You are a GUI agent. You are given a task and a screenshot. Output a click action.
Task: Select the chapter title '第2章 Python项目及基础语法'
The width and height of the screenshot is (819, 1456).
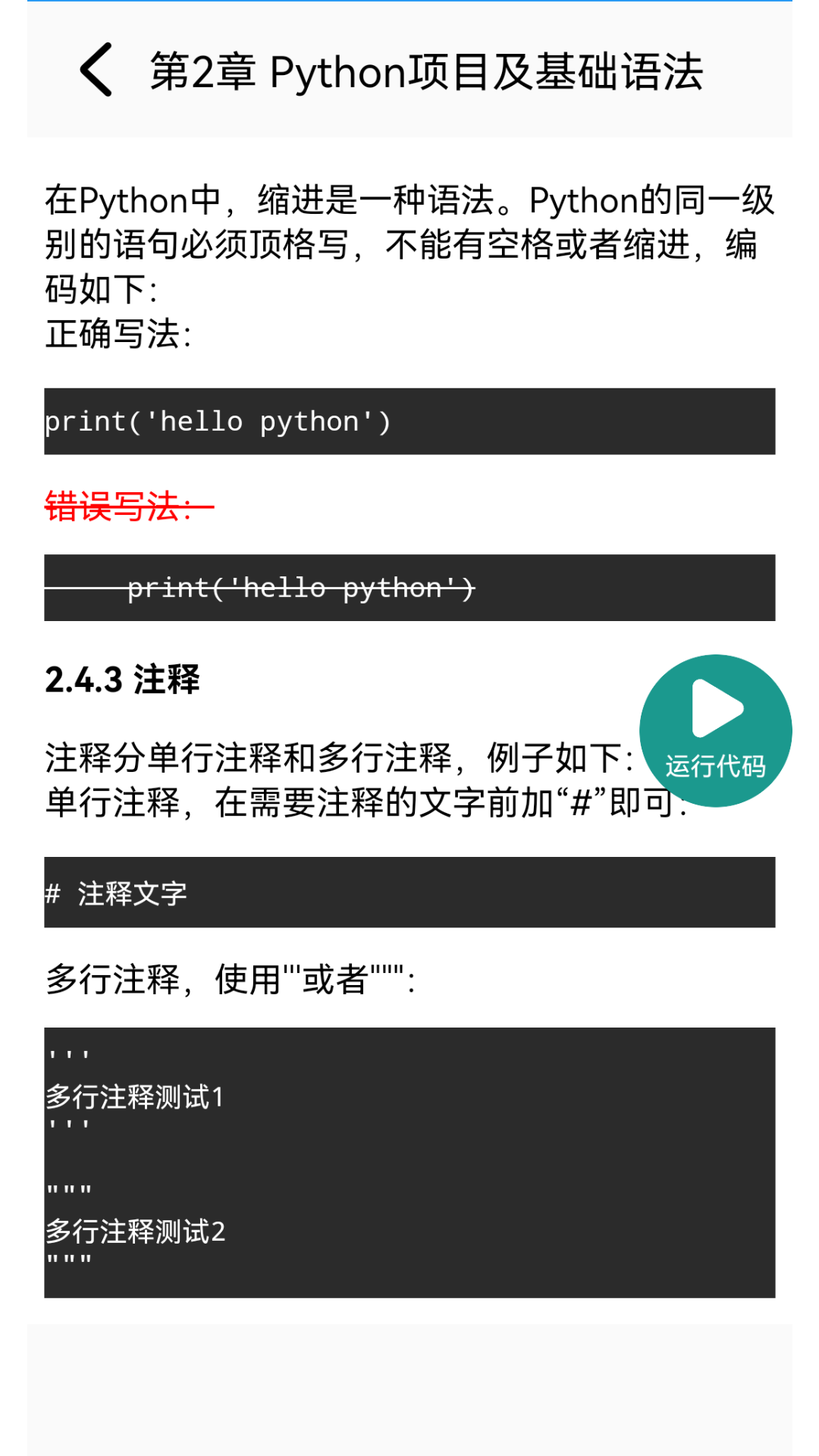click(427, 72)
